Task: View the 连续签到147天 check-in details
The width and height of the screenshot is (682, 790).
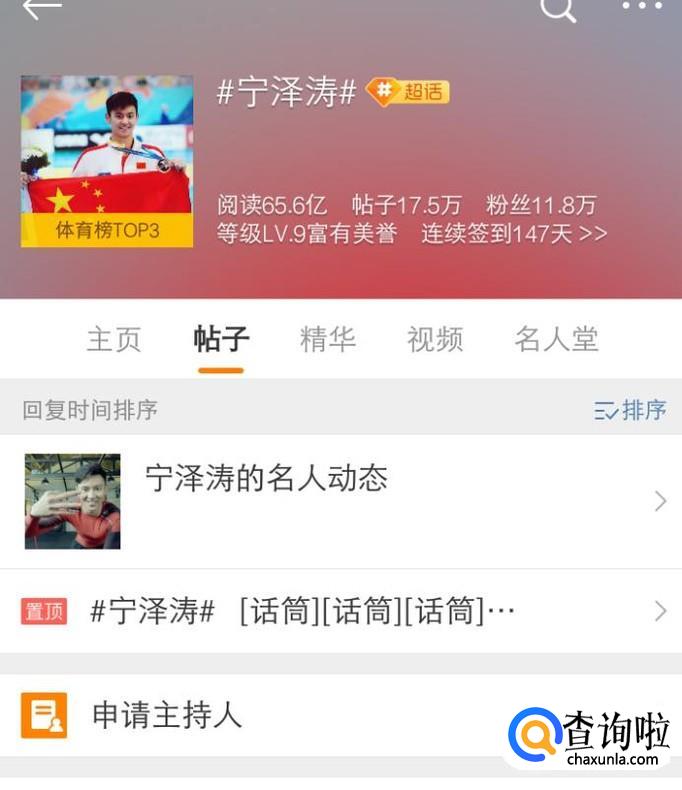Action: click(x=513, y=234)
